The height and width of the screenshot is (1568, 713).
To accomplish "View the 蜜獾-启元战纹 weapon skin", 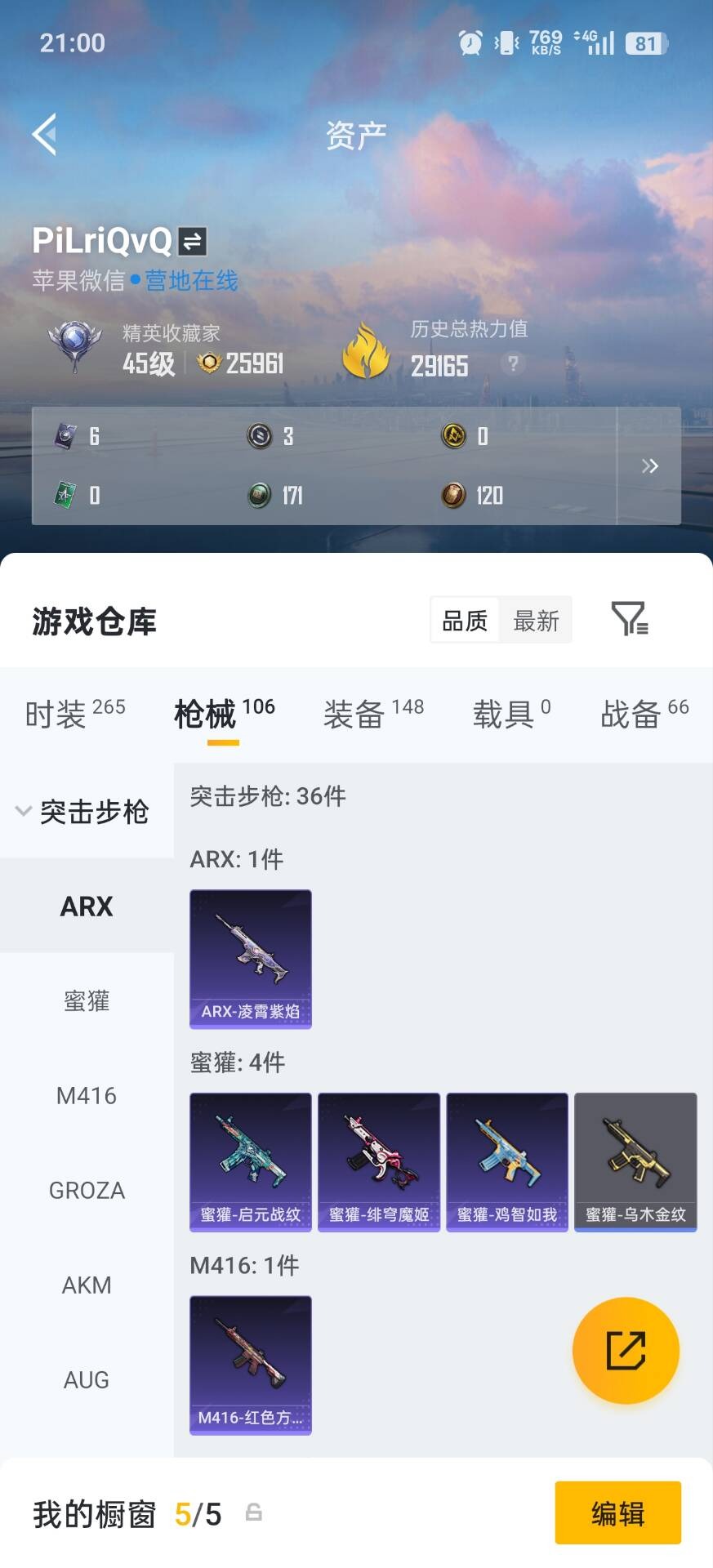I will (x=250, y=1161).
